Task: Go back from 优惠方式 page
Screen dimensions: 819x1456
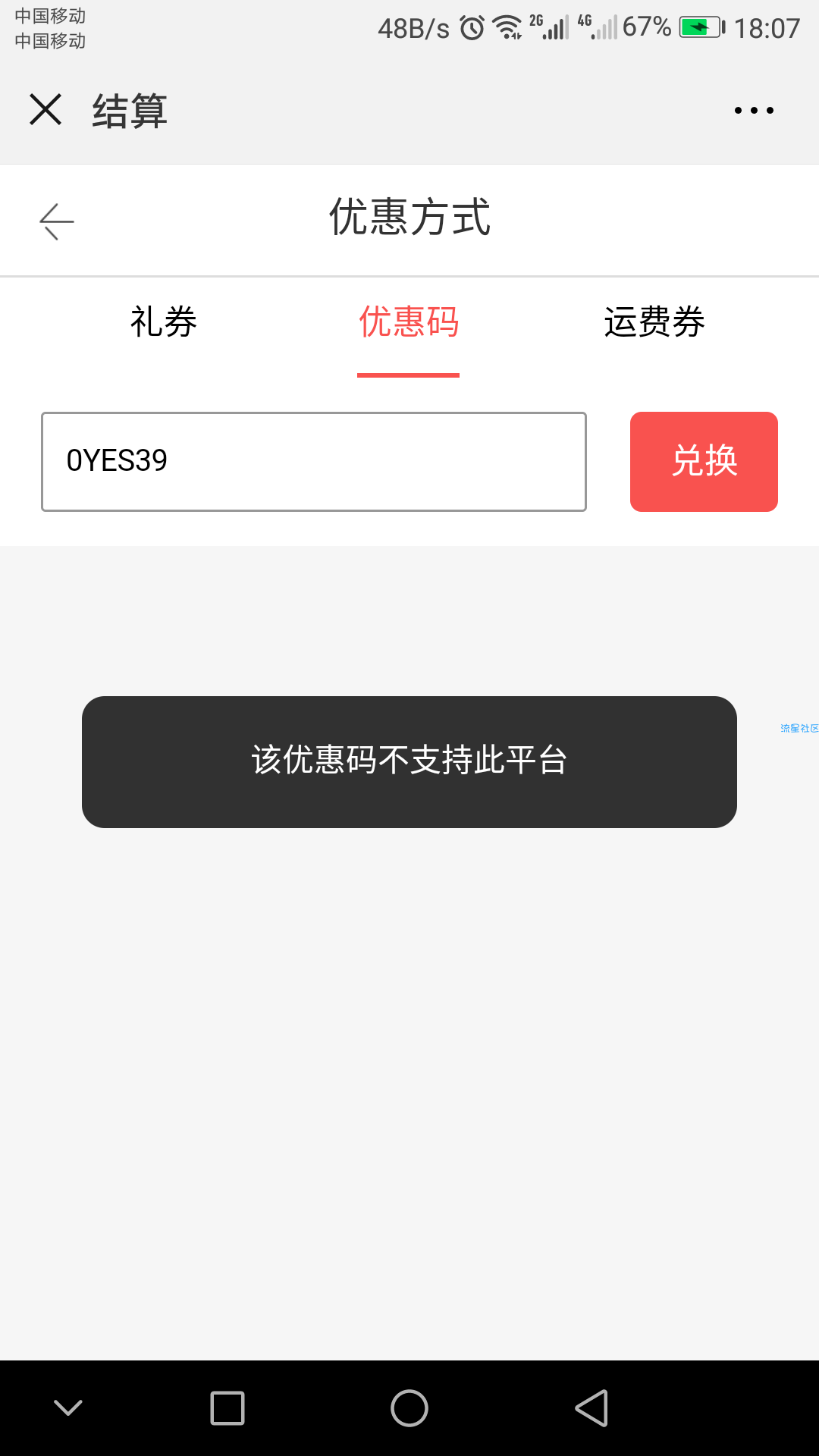Action: 57,221
